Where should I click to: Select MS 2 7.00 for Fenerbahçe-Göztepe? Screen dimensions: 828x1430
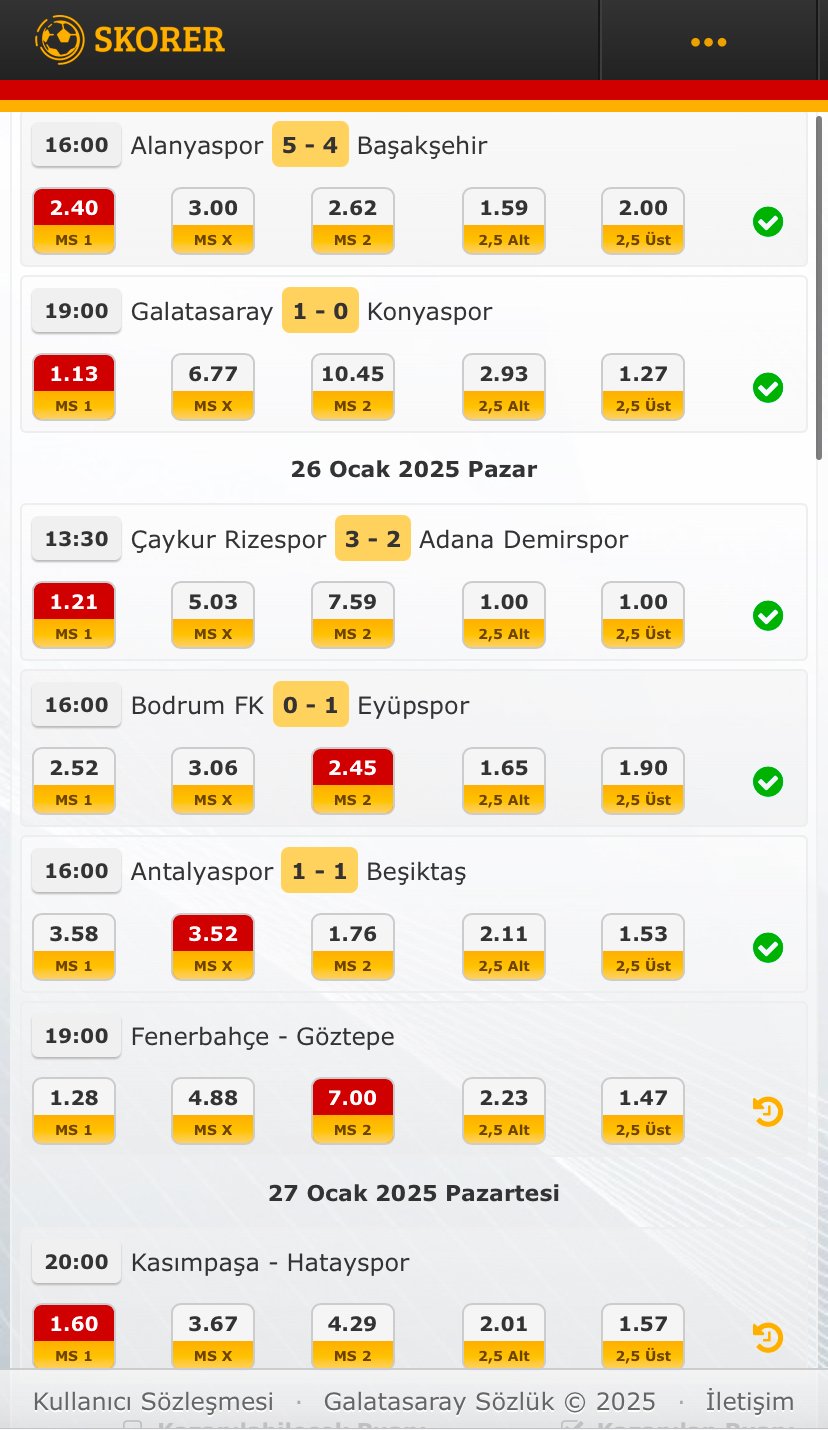click(x=352, y=1111)
